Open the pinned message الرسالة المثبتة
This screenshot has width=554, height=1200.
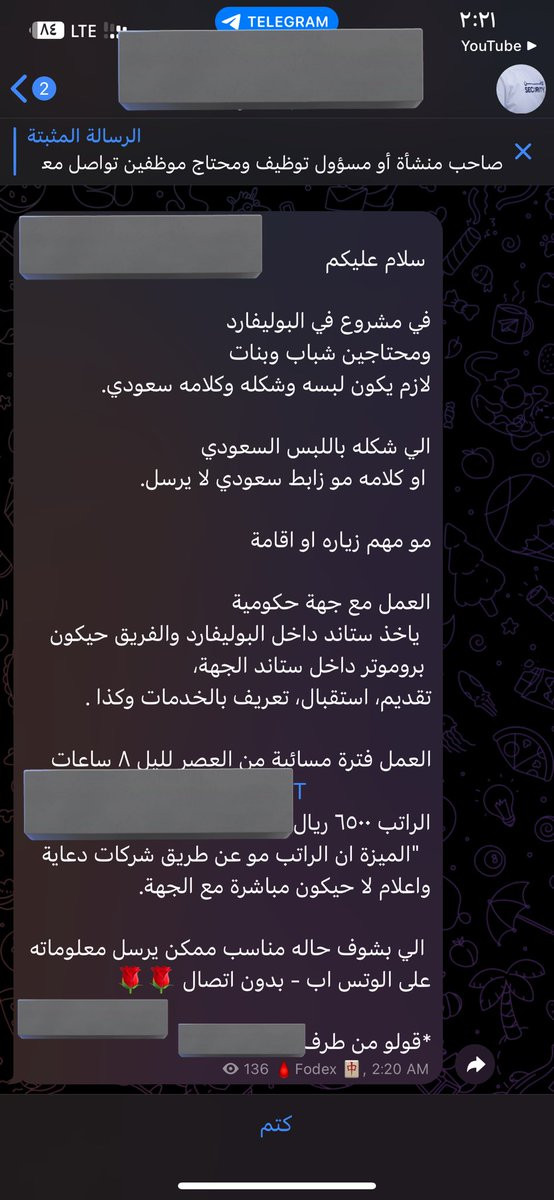[x=261, y=150]
